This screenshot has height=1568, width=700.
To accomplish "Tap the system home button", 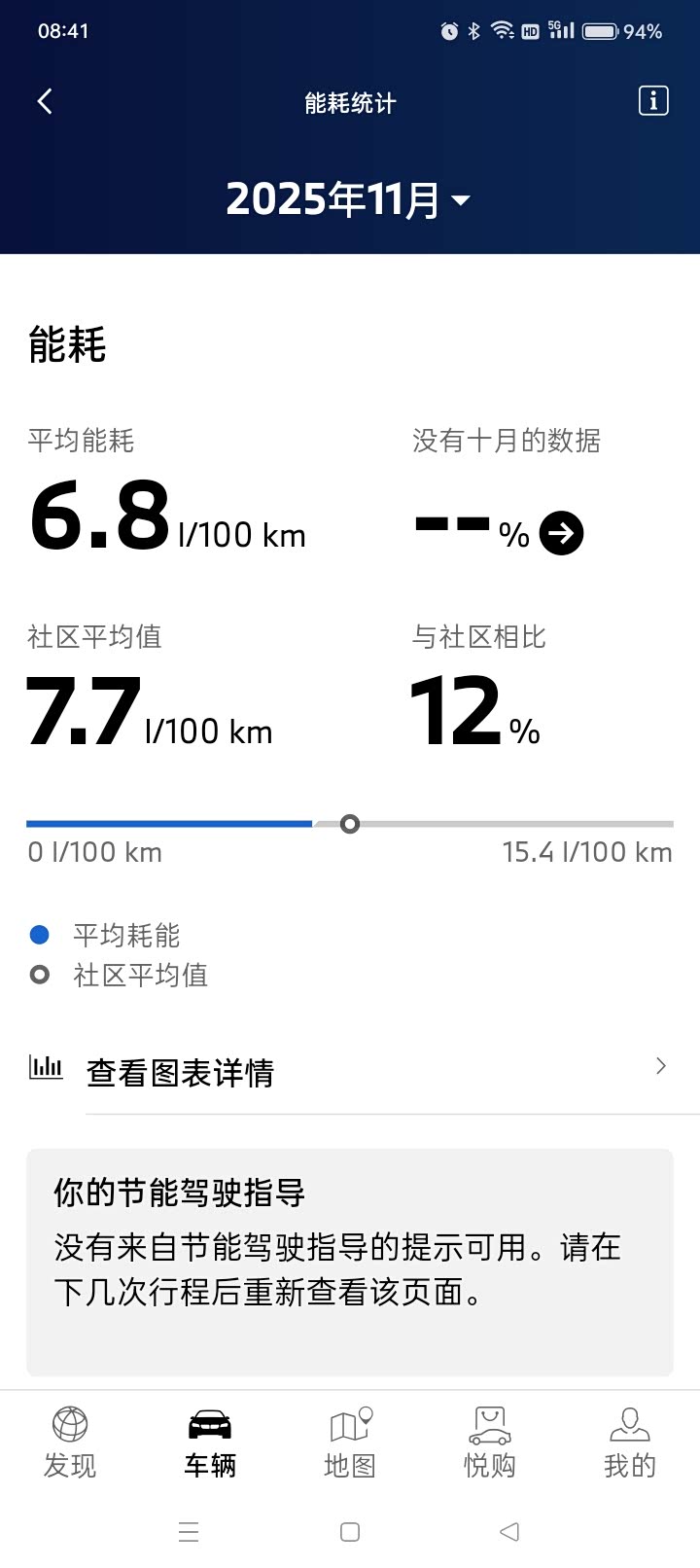I will tap(350, 1532).
